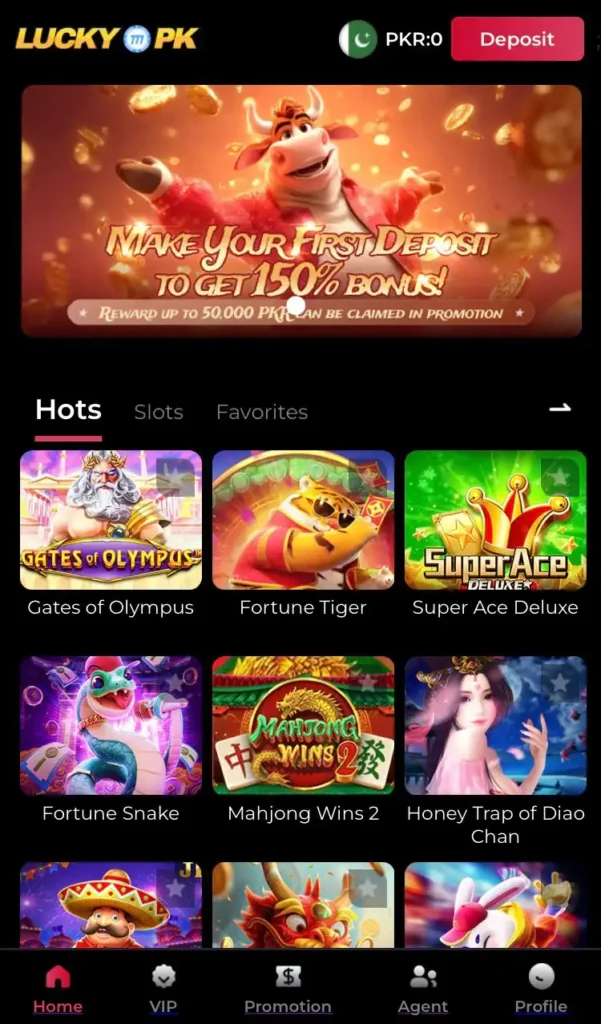Open Honey Trap of Diao Chan
The image size is (601, 1024).
pyautogui.click(x=495, y=726)
